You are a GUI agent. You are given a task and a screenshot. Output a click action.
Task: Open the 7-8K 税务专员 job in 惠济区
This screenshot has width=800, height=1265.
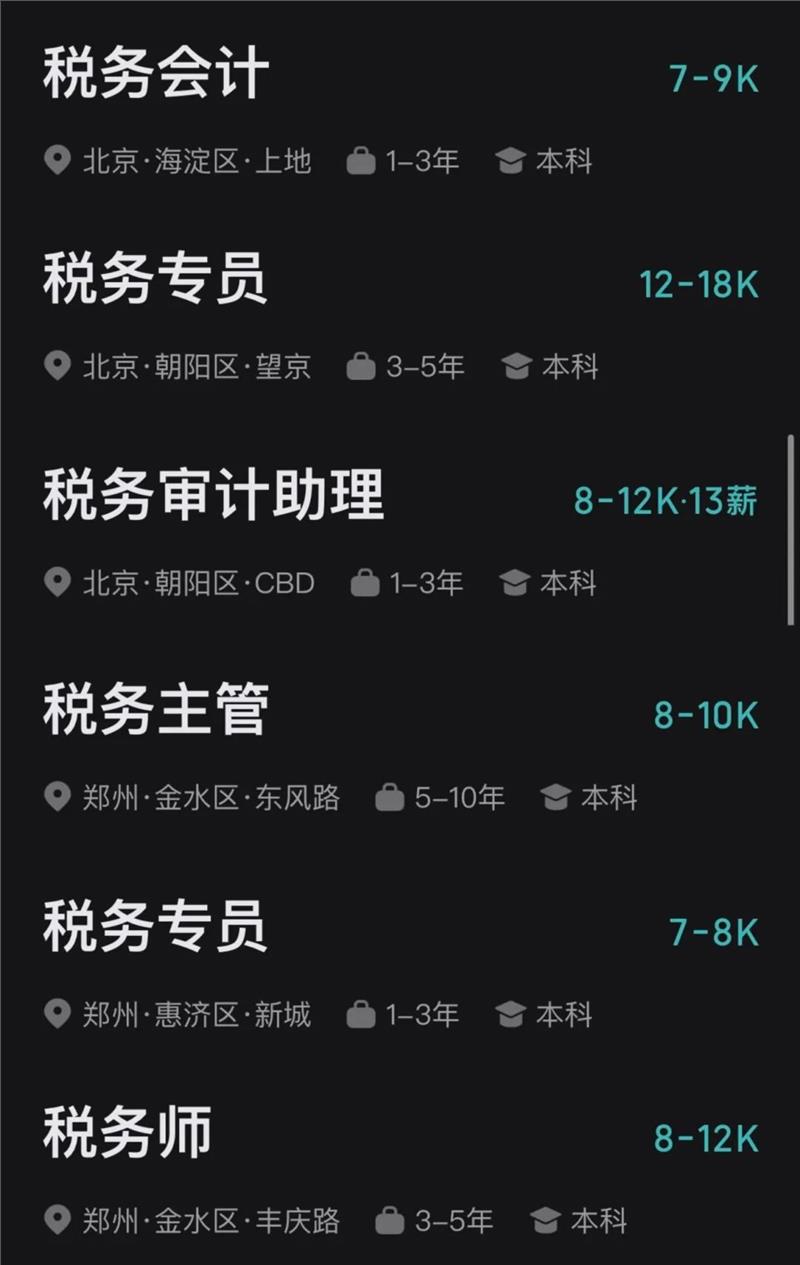pyautogui.click(x=156, y=928)
